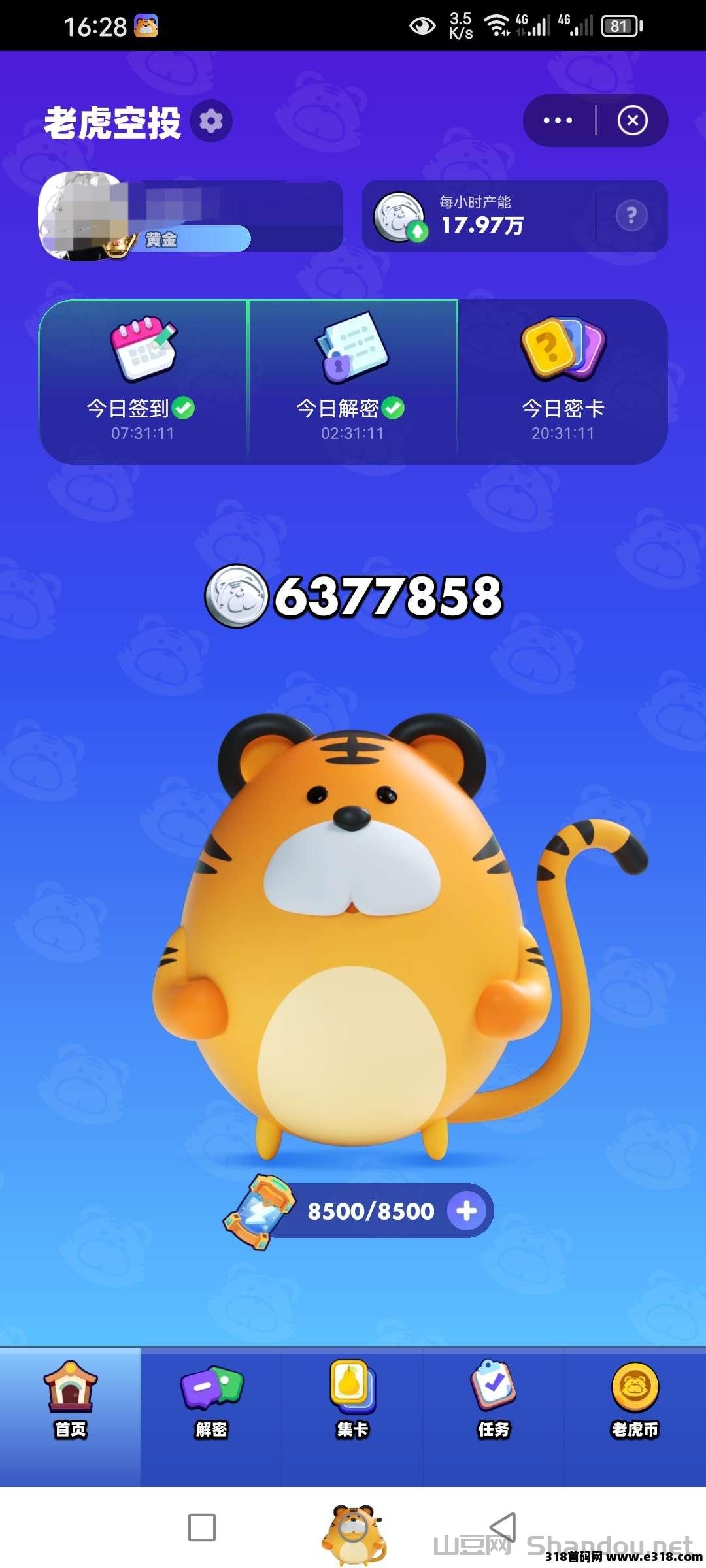Close the mini program
Viewport: 706px width, 1568px height.
632,120
